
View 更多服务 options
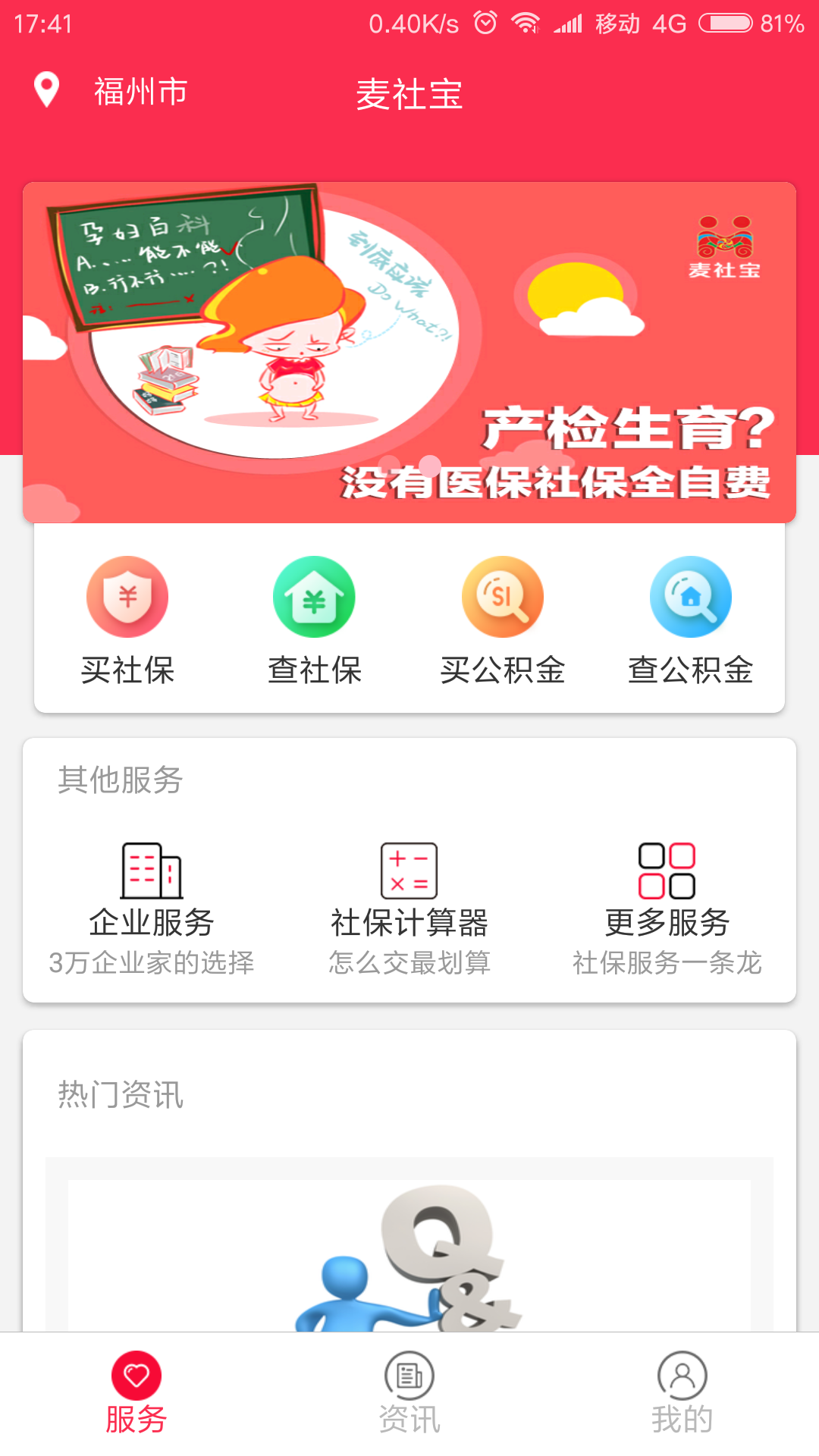667,906
